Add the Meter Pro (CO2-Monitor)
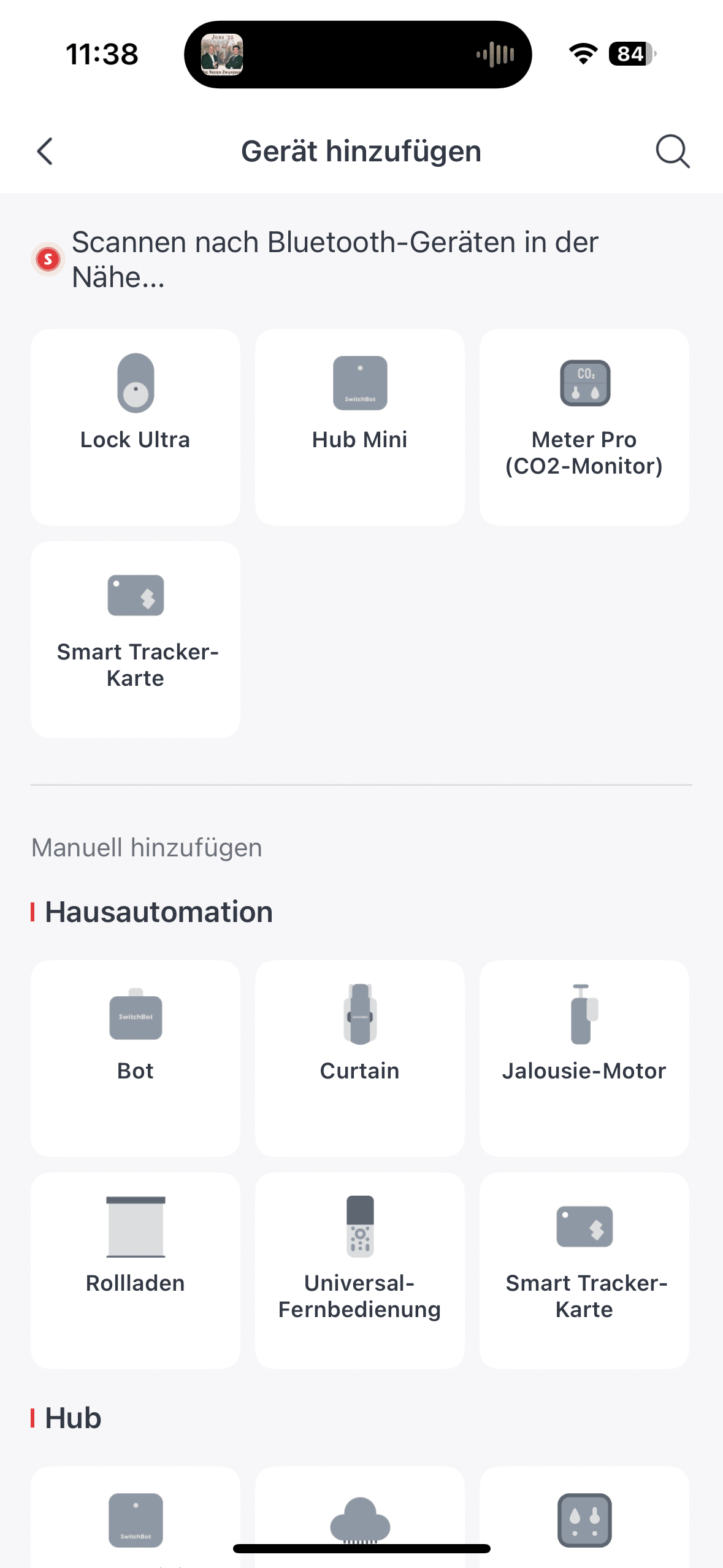 584,427
